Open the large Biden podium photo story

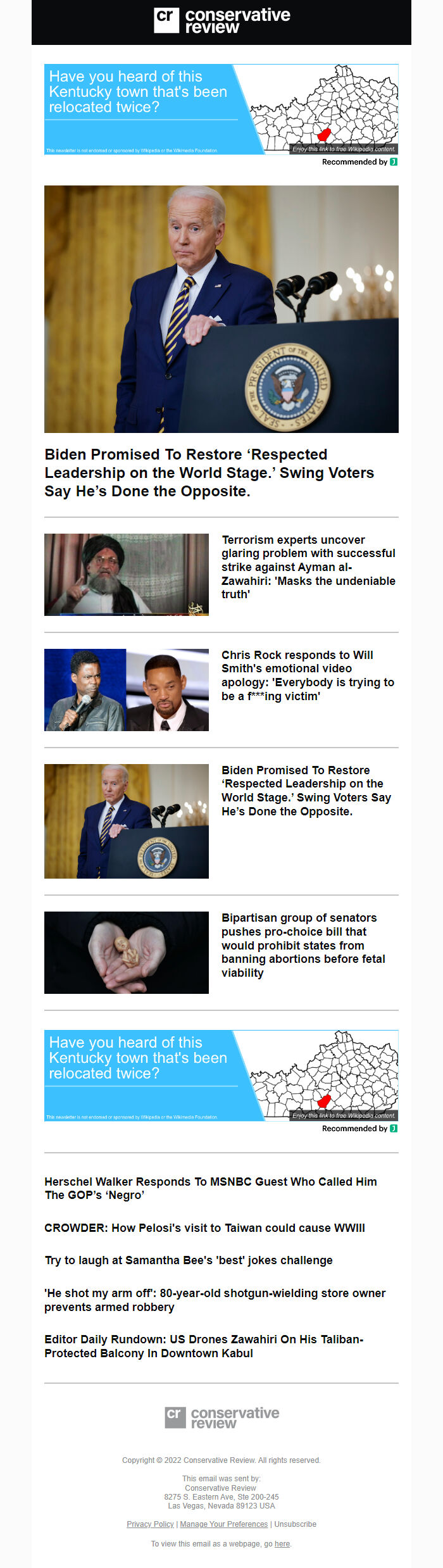[221, 309]
